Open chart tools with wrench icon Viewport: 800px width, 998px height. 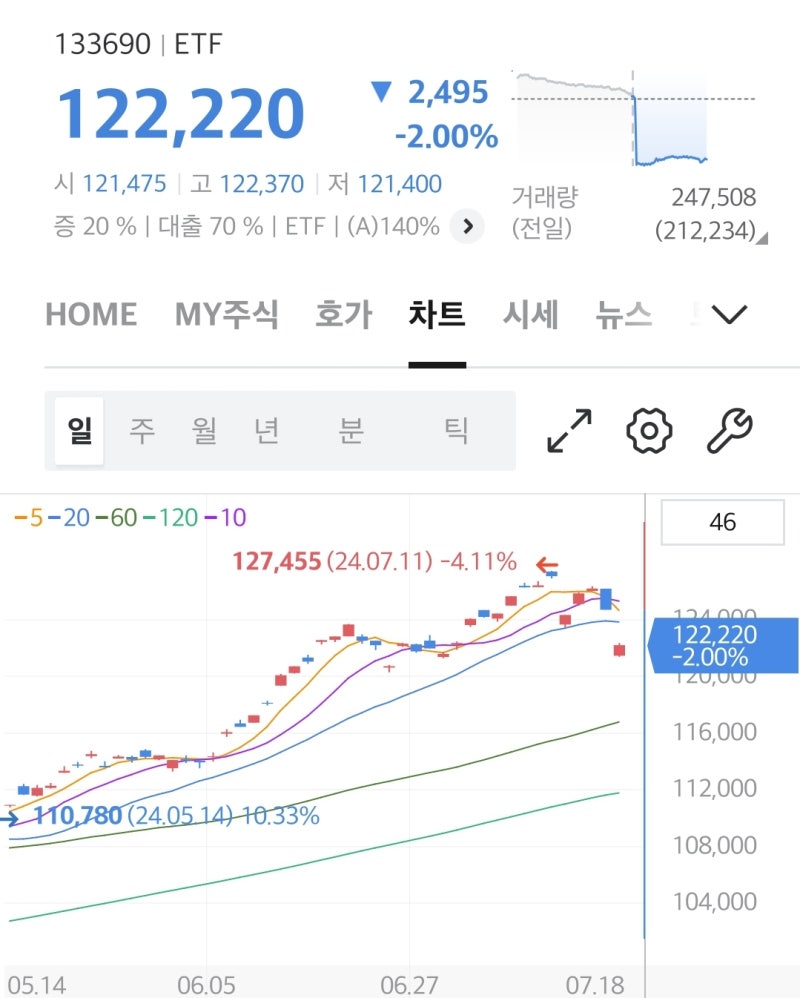pyautogui.click(x=729, y=430)
